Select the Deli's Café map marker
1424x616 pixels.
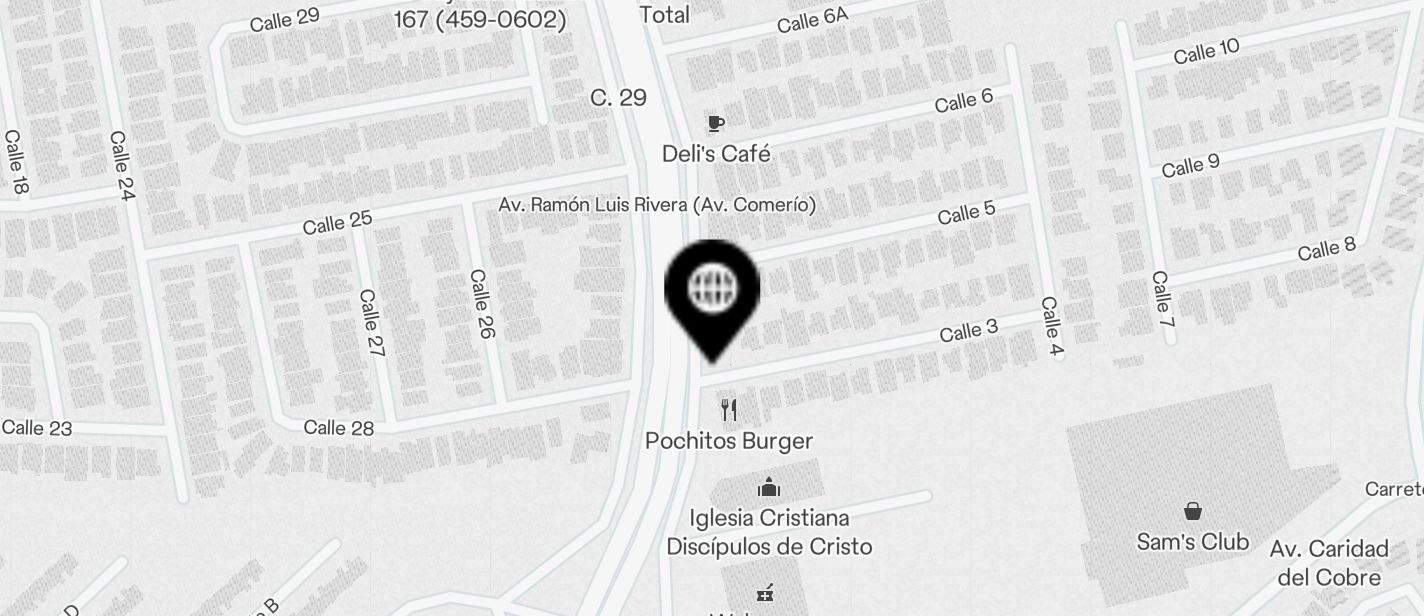point(716,124)
